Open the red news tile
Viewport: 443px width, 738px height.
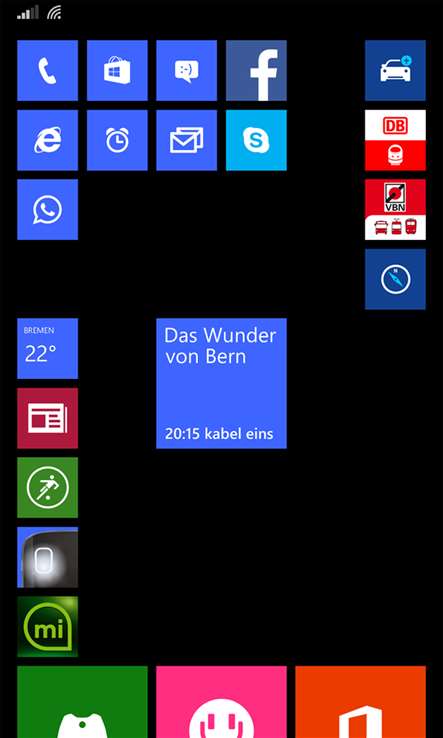coord(48,418)
